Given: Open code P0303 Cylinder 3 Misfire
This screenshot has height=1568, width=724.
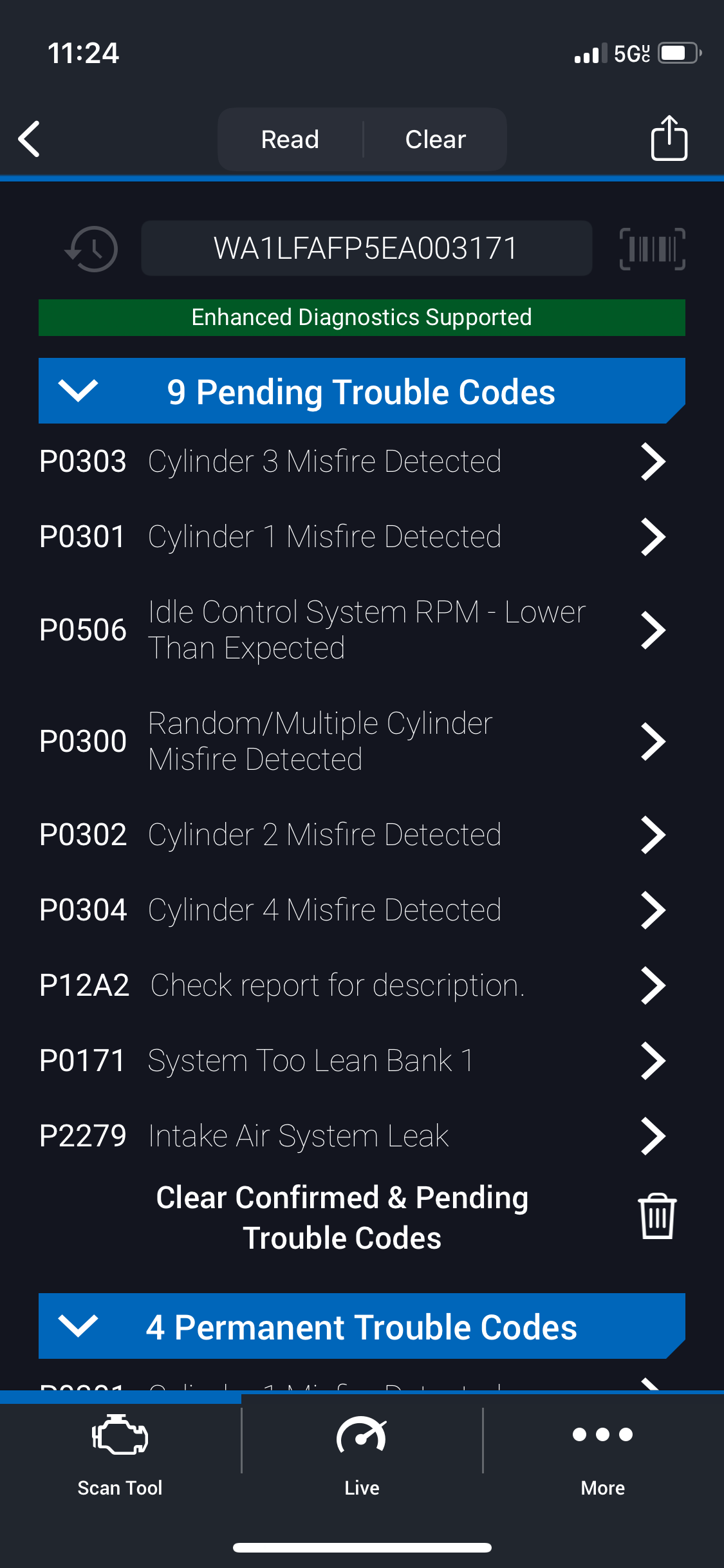Looking at the screenshot, I should click(x=353, y=462).
